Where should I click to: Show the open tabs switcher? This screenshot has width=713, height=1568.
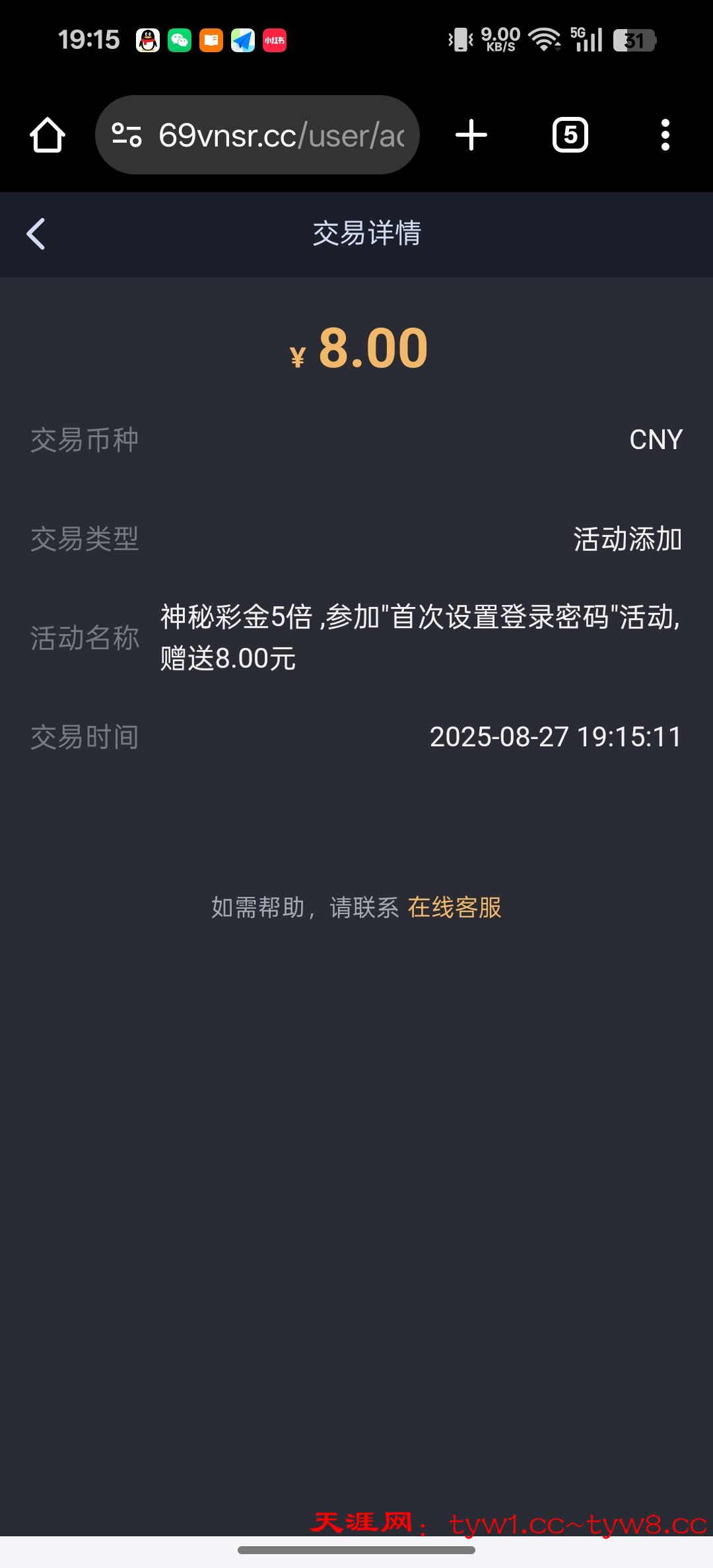[570, 135]
